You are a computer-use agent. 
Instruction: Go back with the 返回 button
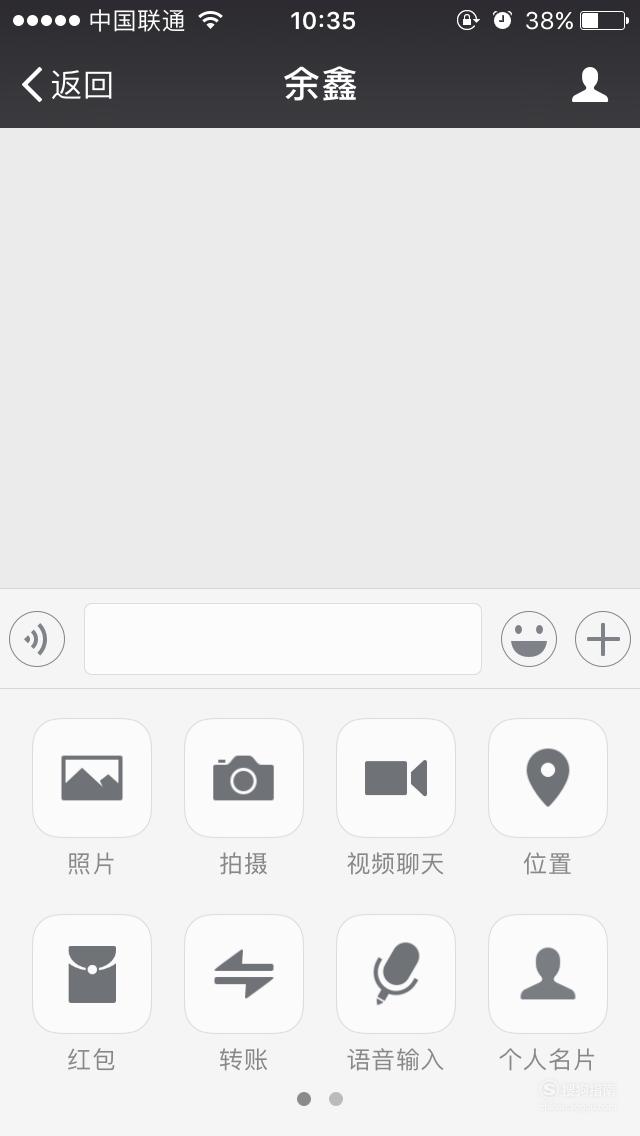tap(67, 85)
